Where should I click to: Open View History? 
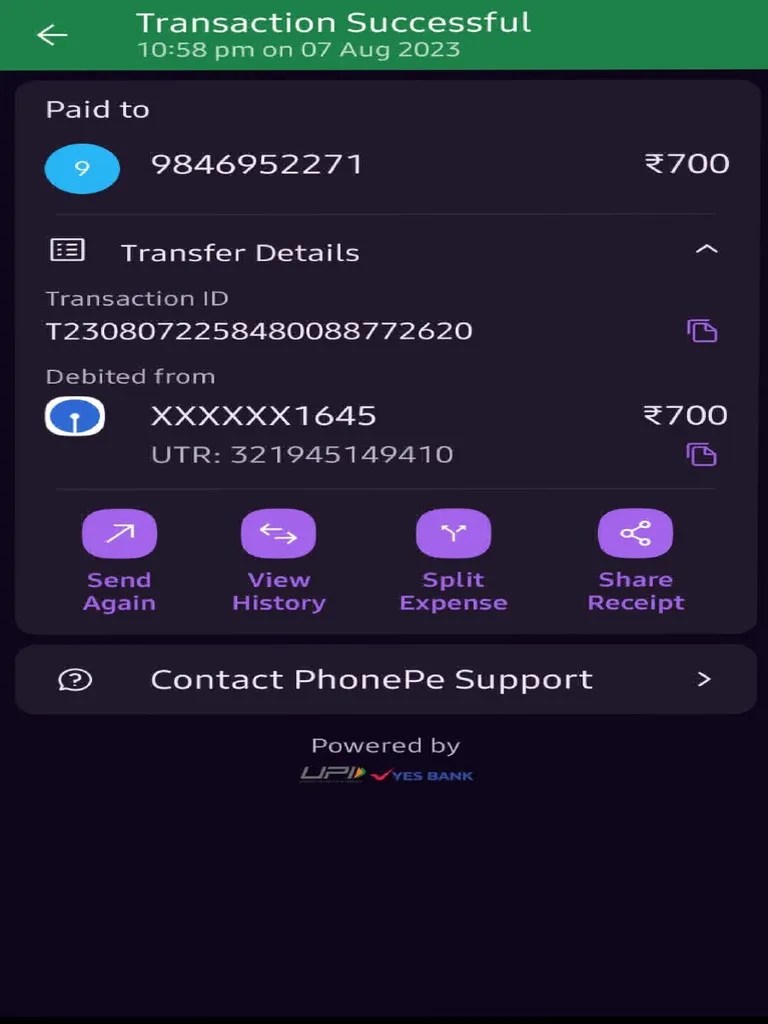[x=278, y=535]
